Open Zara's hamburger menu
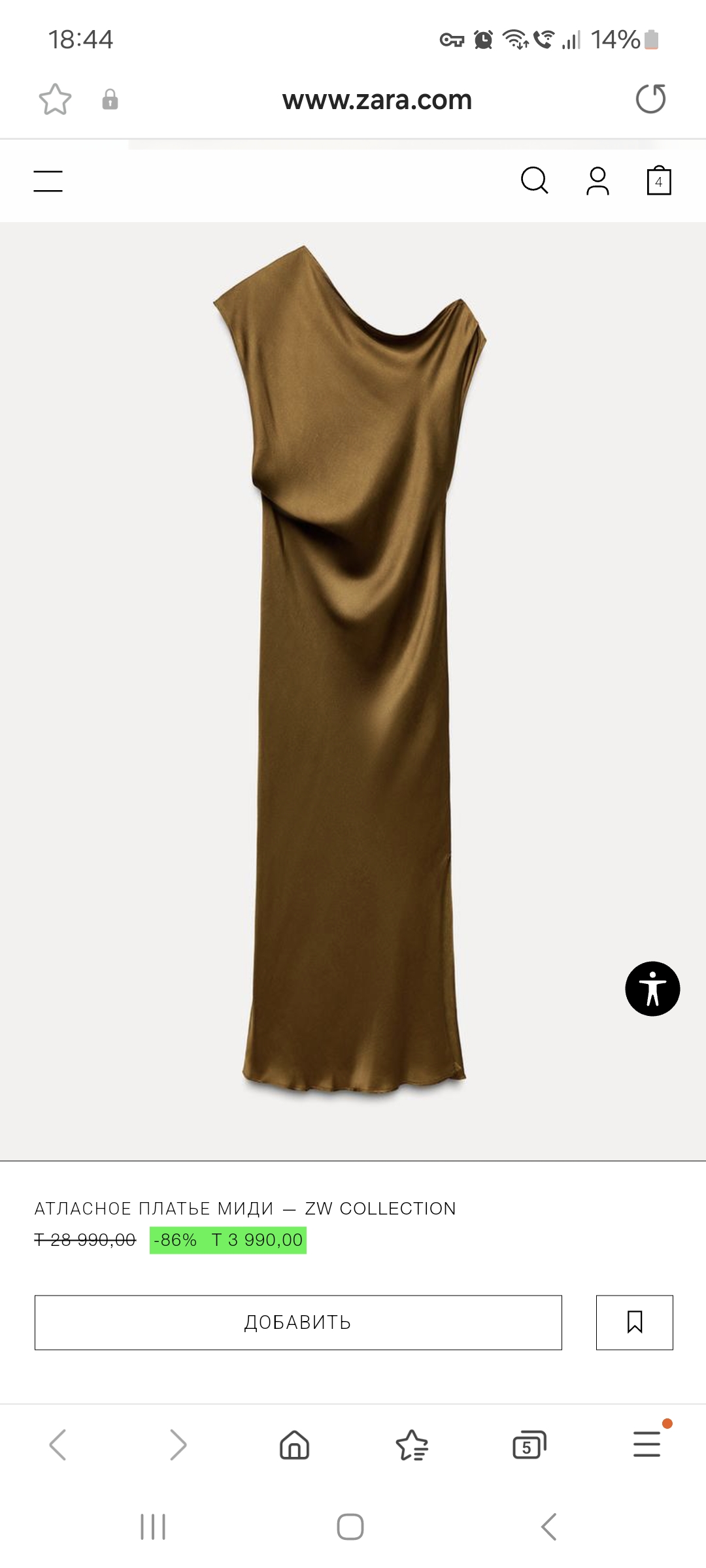The height and width of the screenshot is (1568, 706). coord(48,181)
